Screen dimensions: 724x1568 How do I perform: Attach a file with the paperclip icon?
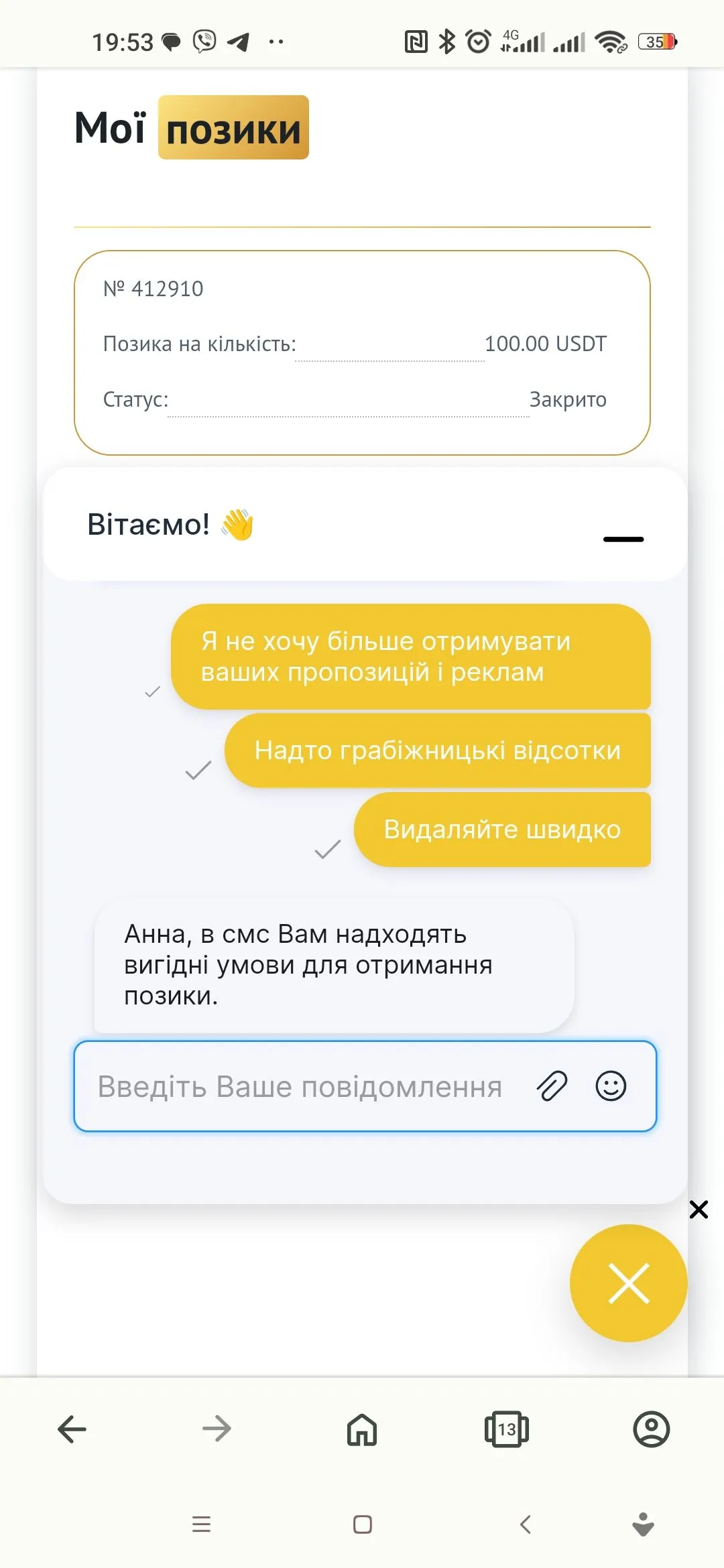[x=552, y=1086]
